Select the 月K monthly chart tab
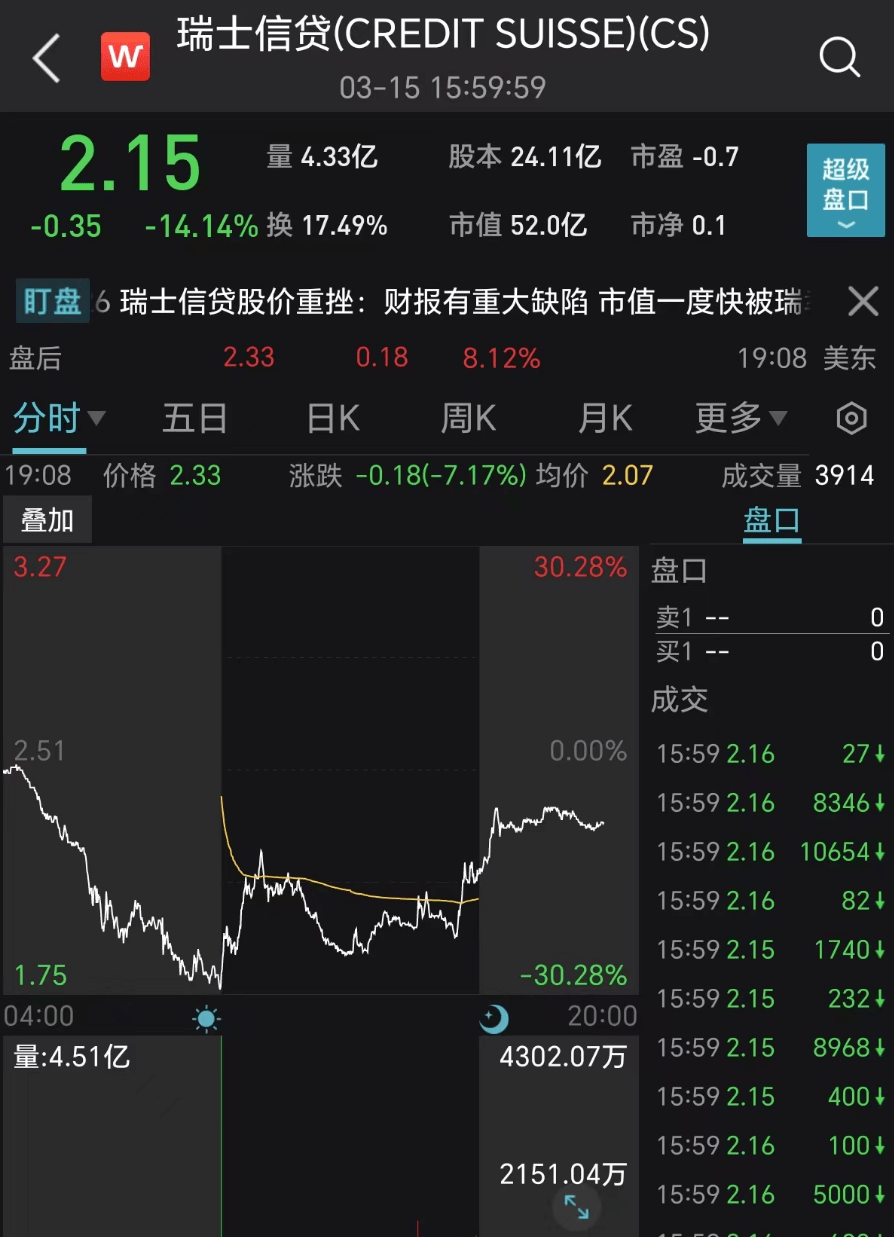This screenshot has height=1237, width=894. 603,419
